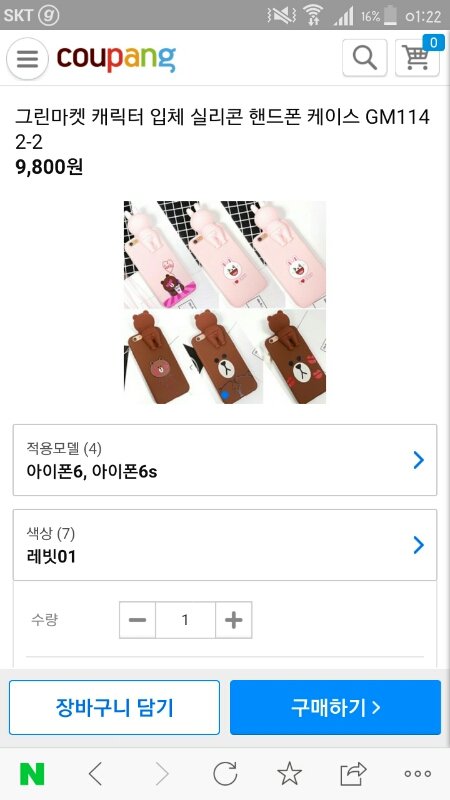Go to Naver home with N icon

tap(32, 774)
